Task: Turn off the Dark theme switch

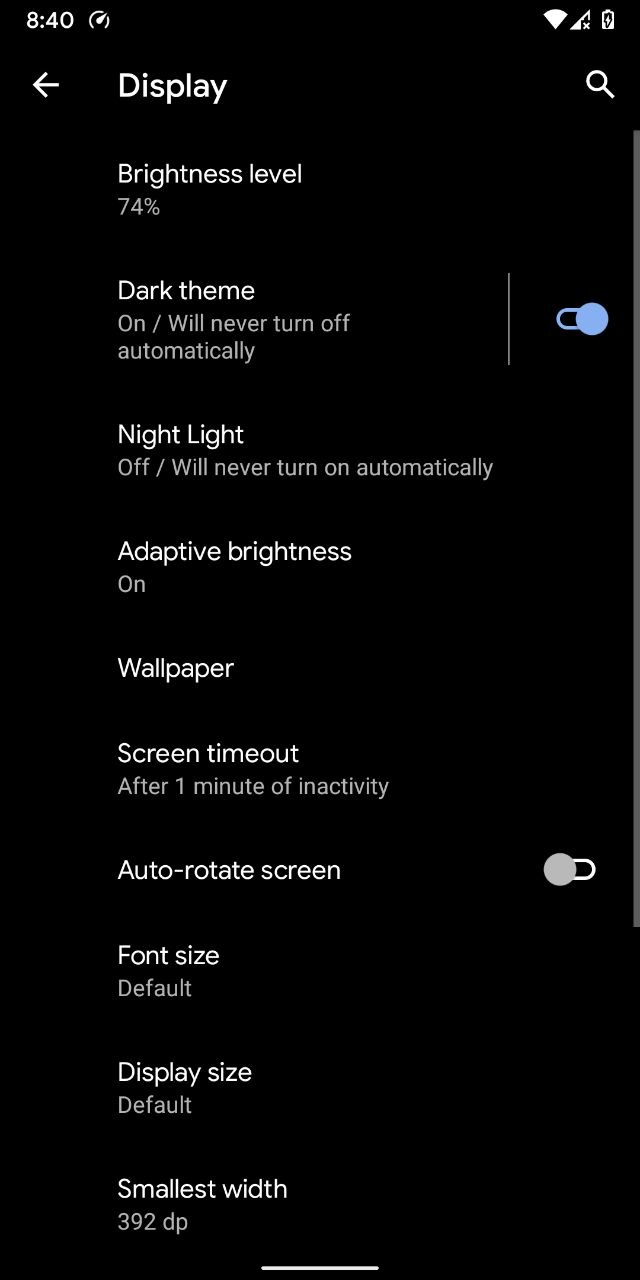Action: pyautogui.click(x=581, y=319)
